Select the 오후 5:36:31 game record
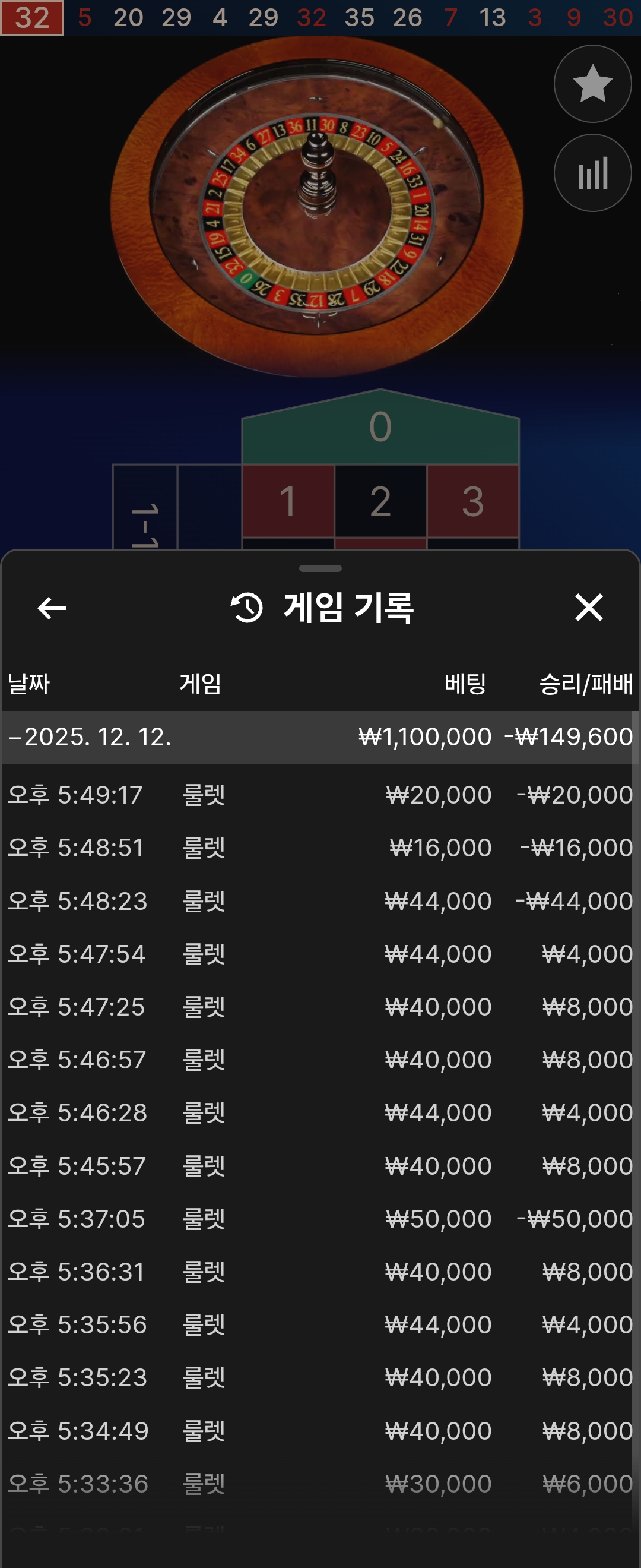The image size is (641, 1568). tap(320, 1272)
